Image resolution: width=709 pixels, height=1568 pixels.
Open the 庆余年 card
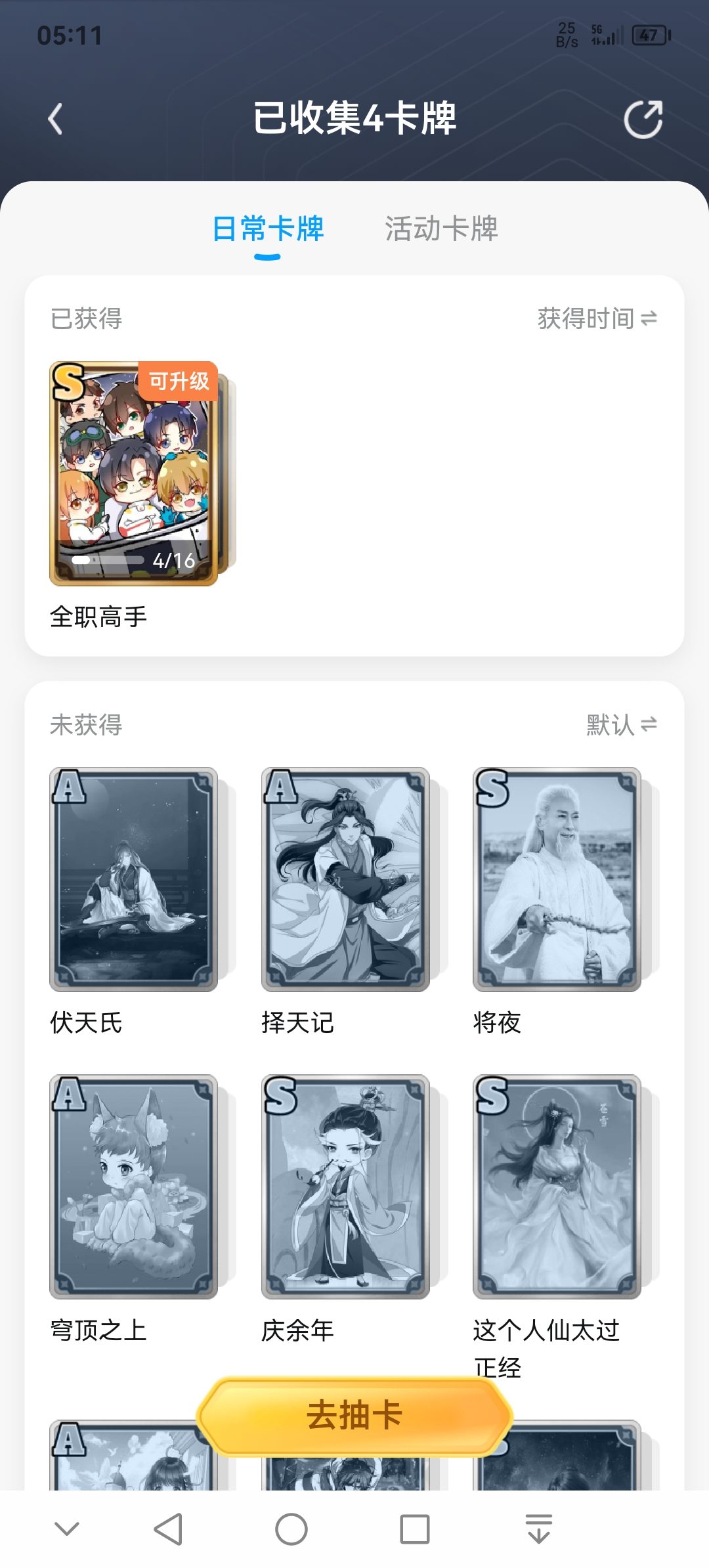pos(345,1187)
